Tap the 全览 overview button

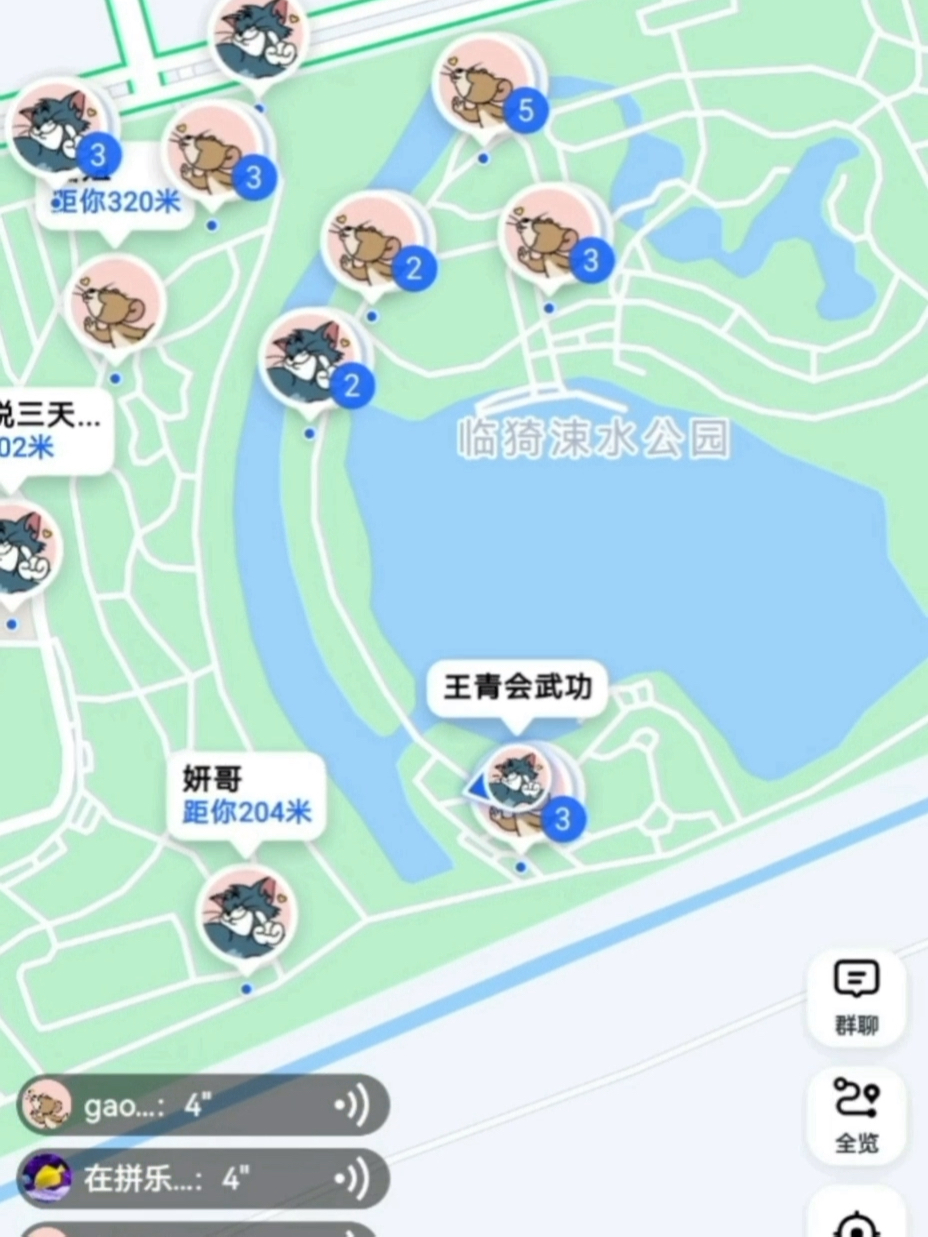[856, 1115]
